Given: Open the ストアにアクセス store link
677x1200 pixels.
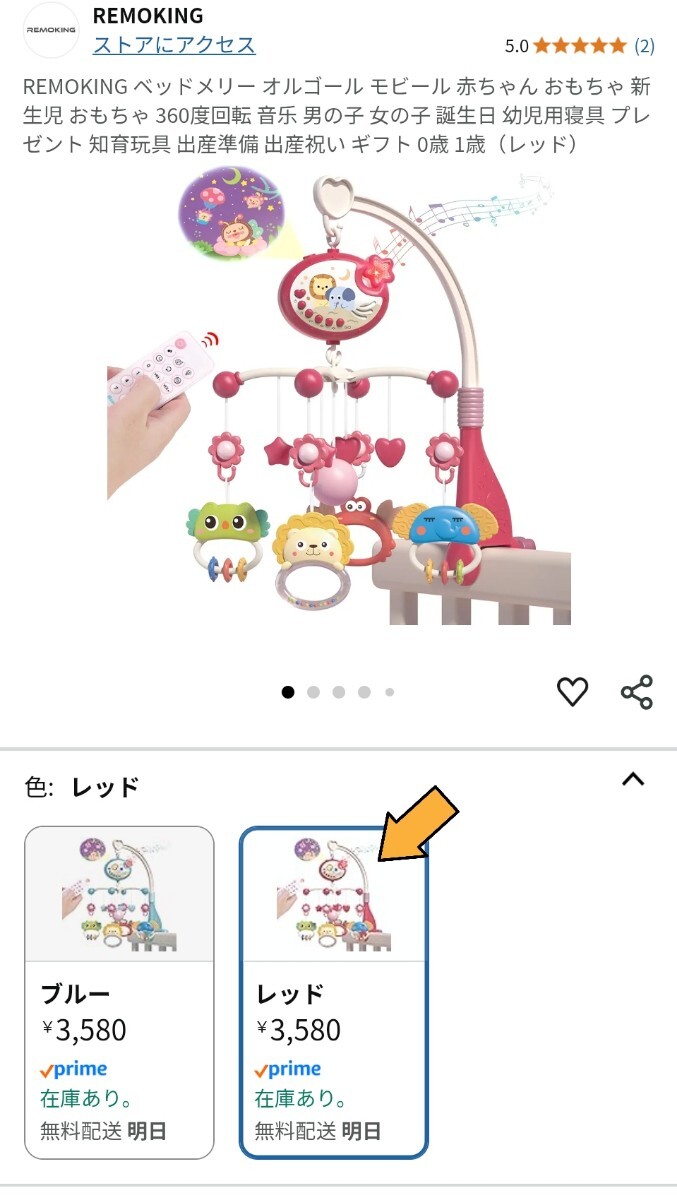Looking at the screenshot, I should 174,45.
